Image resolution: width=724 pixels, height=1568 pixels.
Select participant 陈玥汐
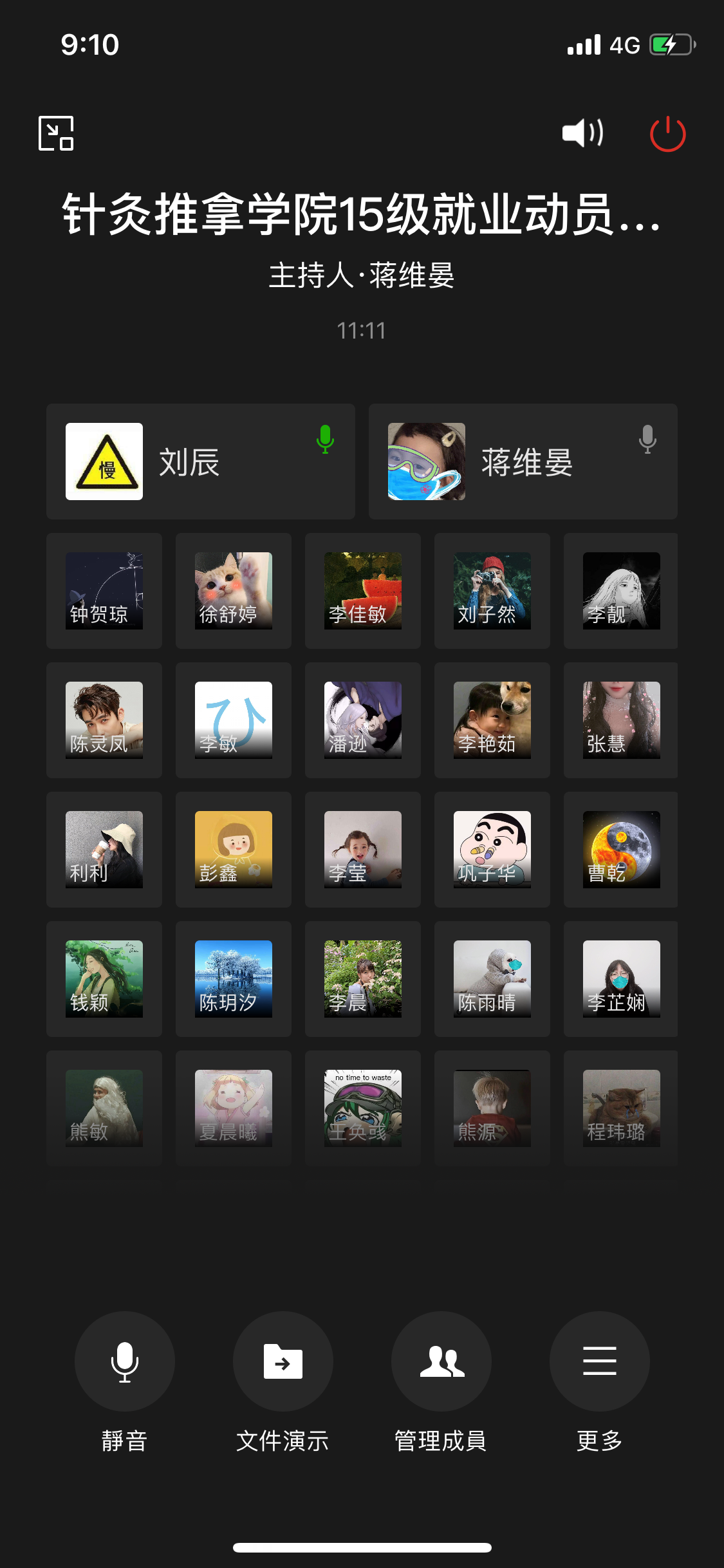pos(234,978)
